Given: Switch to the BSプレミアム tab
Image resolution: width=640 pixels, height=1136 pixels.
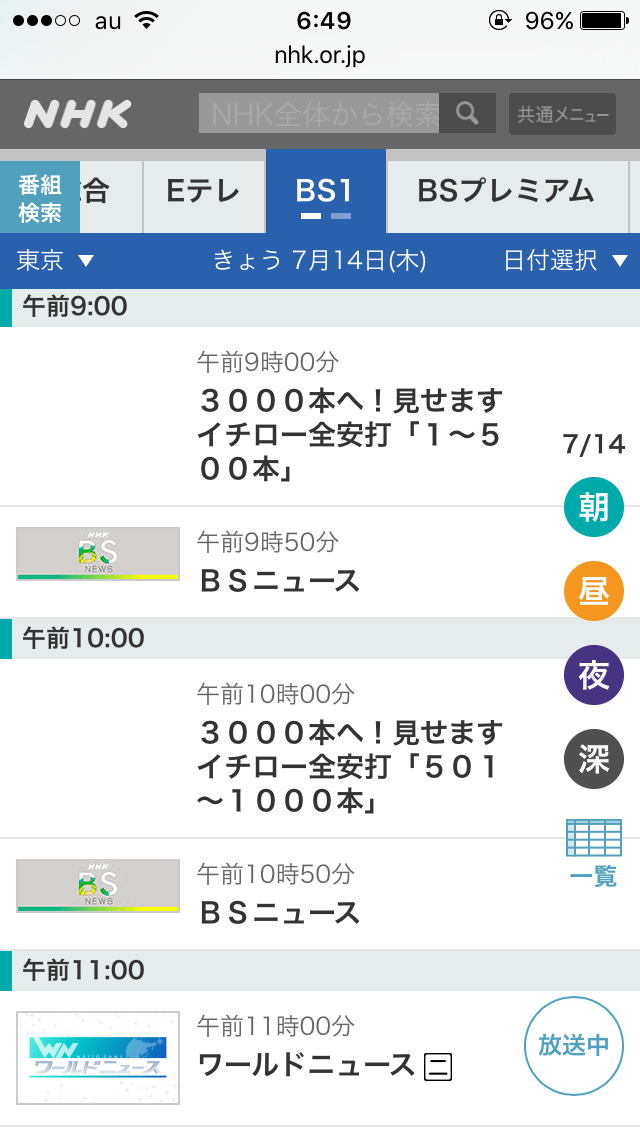Looking at the screenshot, I should (505, 191).
